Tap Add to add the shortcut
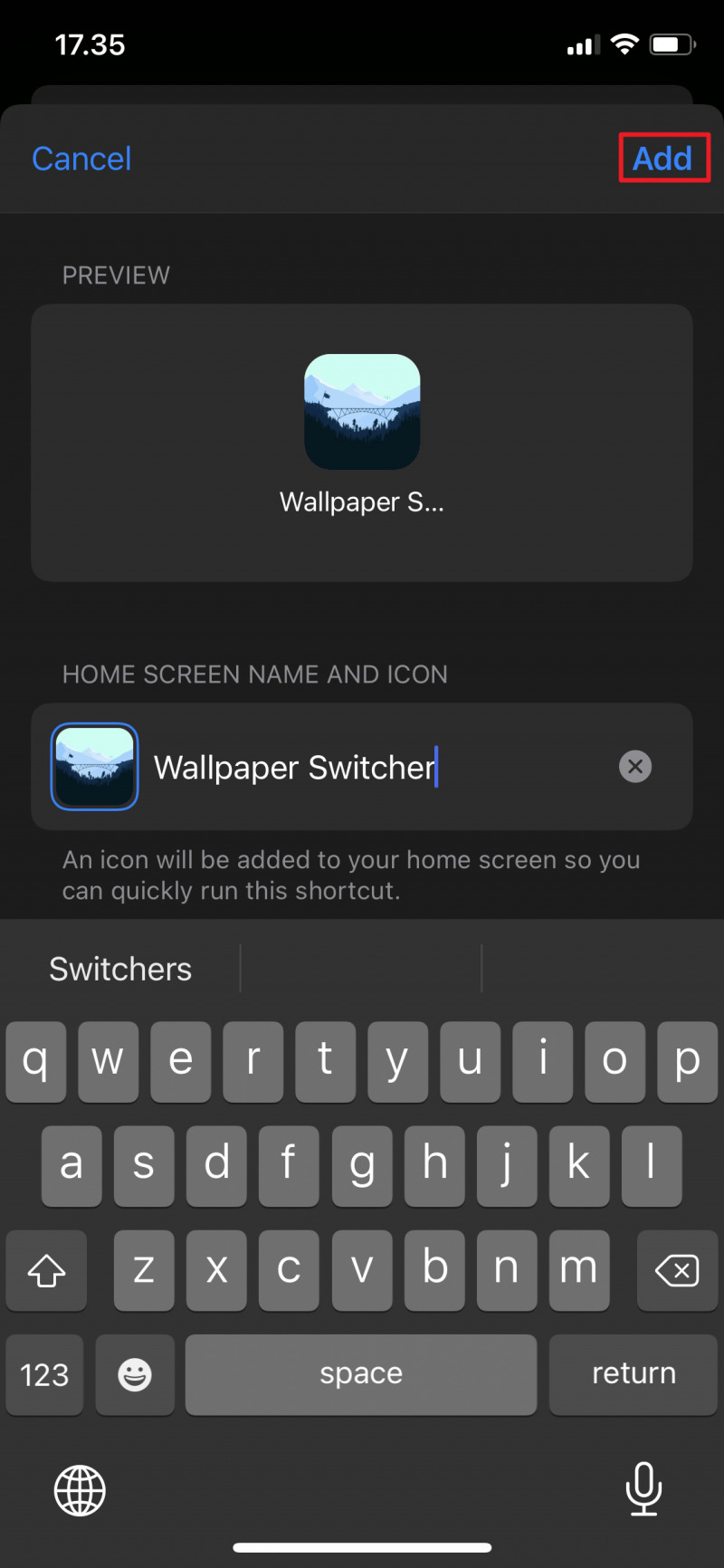Viewport: 724px width, 1568px height. pyautogui.click(x=663, y=158)
